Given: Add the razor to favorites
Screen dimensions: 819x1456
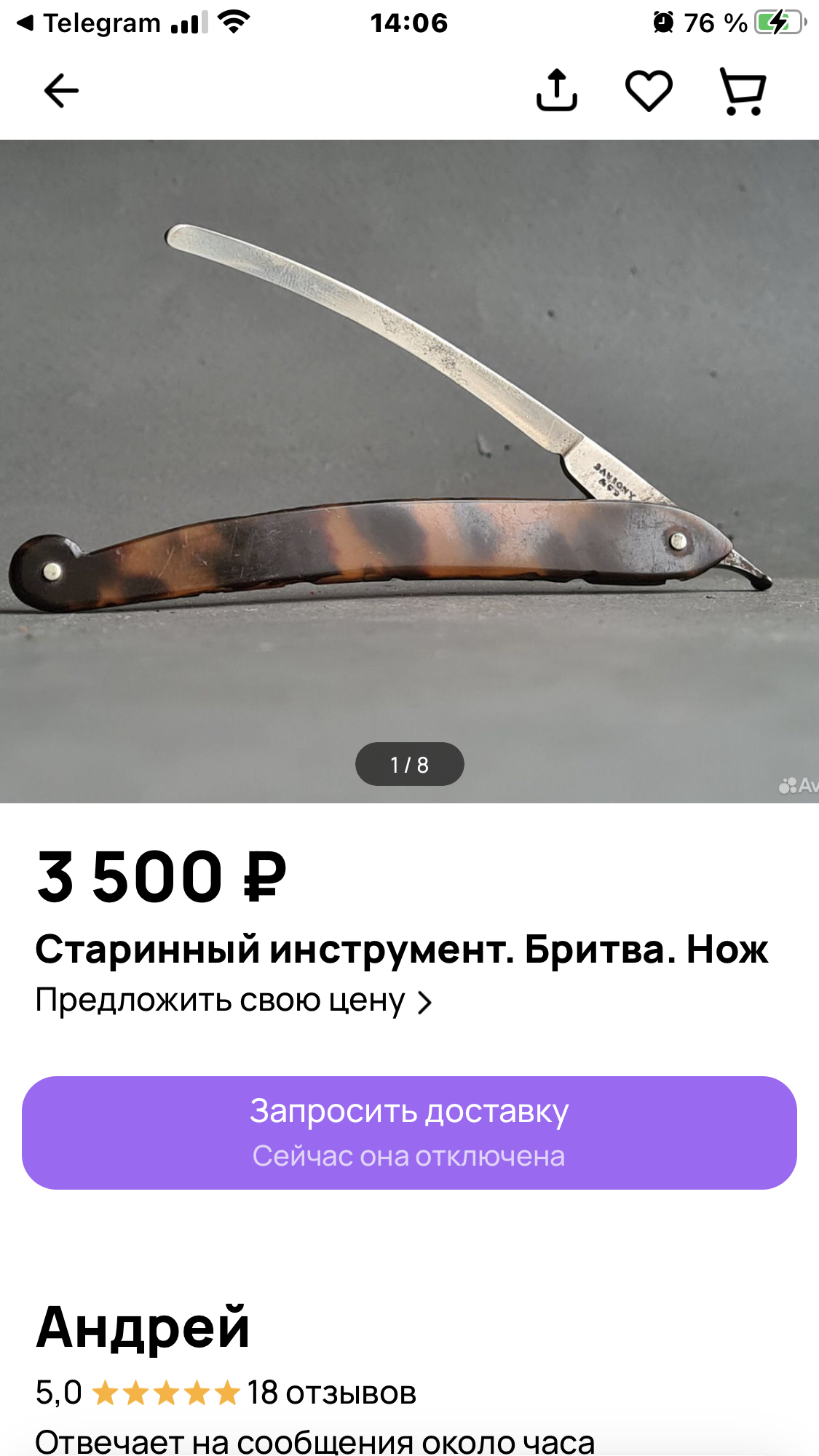Looking at the screenshot, I should coord(649,91).
